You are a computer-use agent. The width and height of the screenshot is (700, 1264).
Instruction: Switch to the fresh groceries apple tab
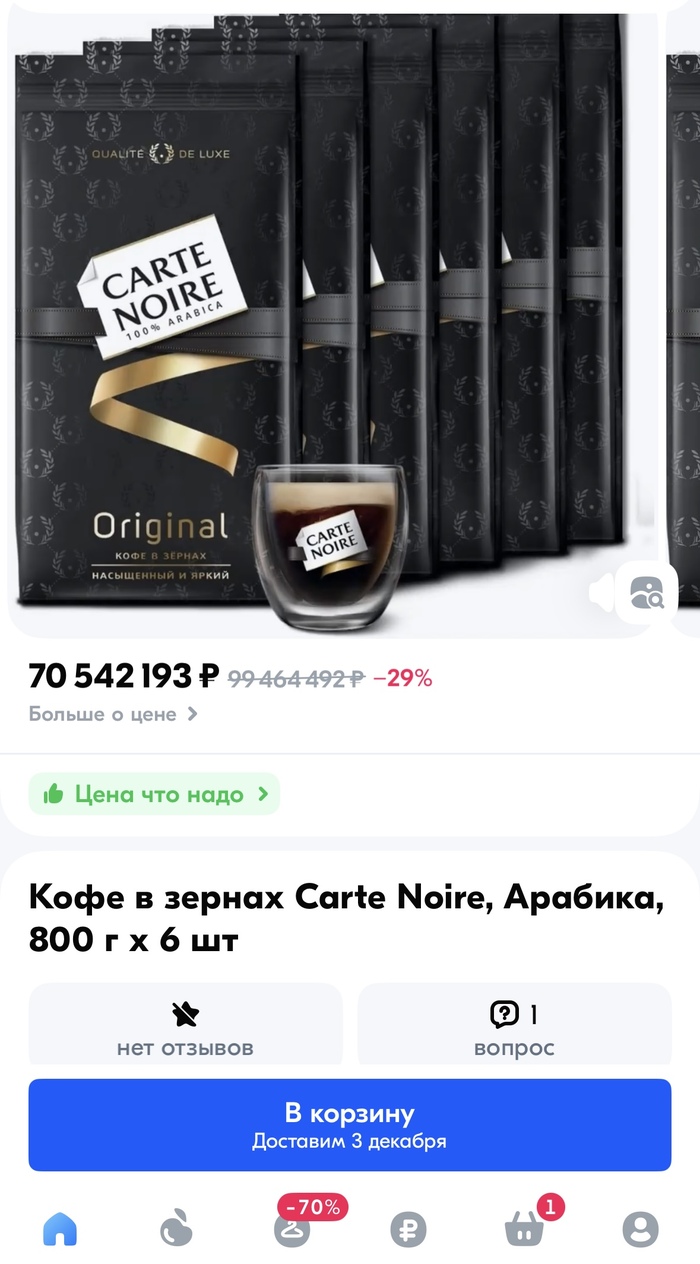(177, 1228)
